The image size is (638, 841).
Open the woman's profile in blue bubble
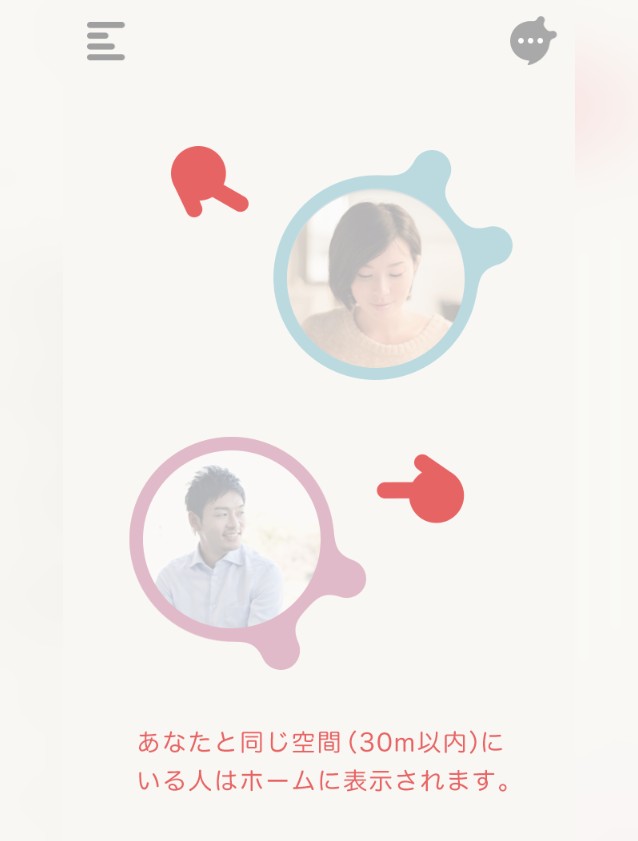click(x=376, y=278)
